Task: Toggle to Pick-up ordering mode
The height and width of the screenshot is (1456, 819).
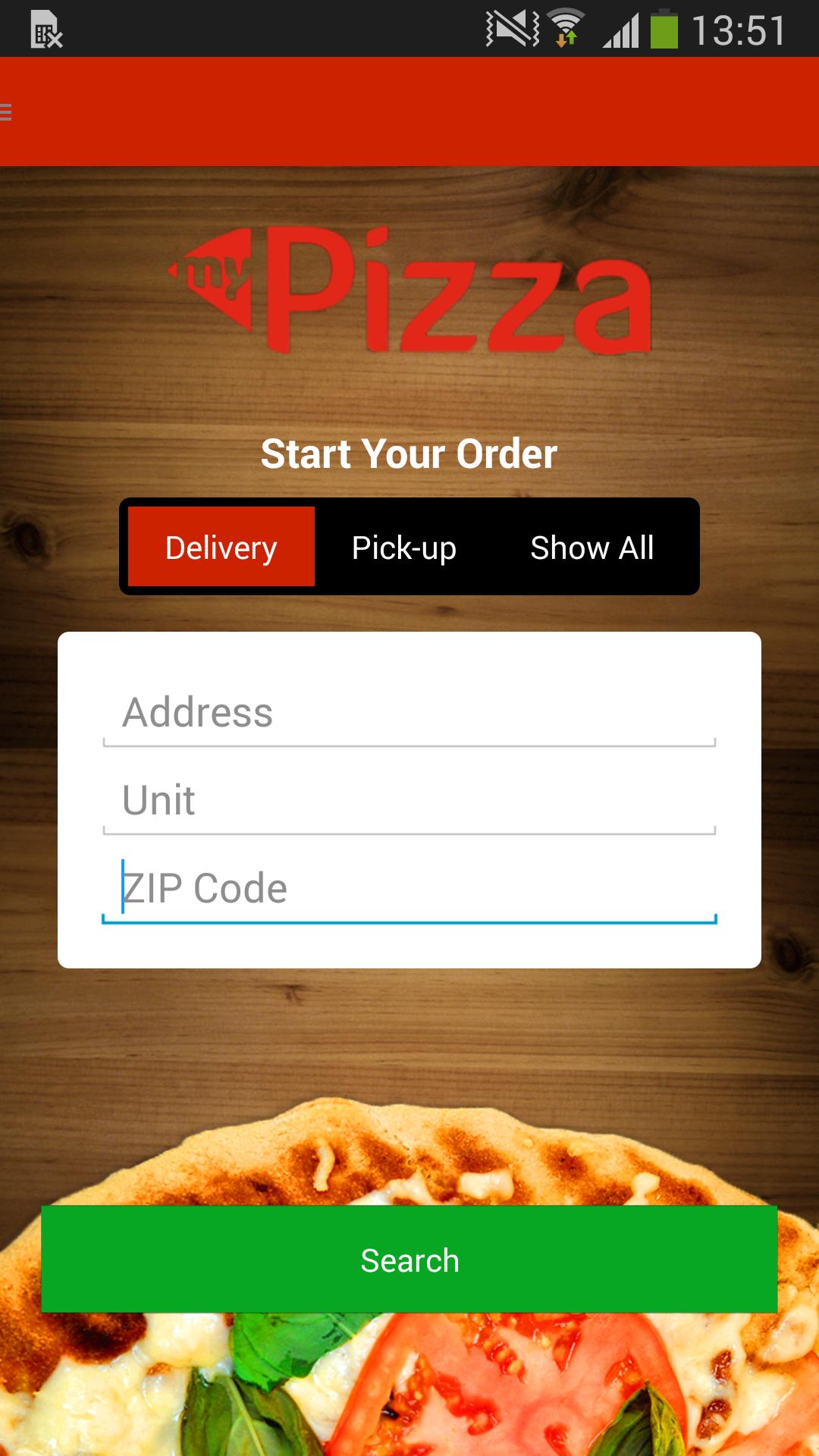Action: [x=403, y=546]
